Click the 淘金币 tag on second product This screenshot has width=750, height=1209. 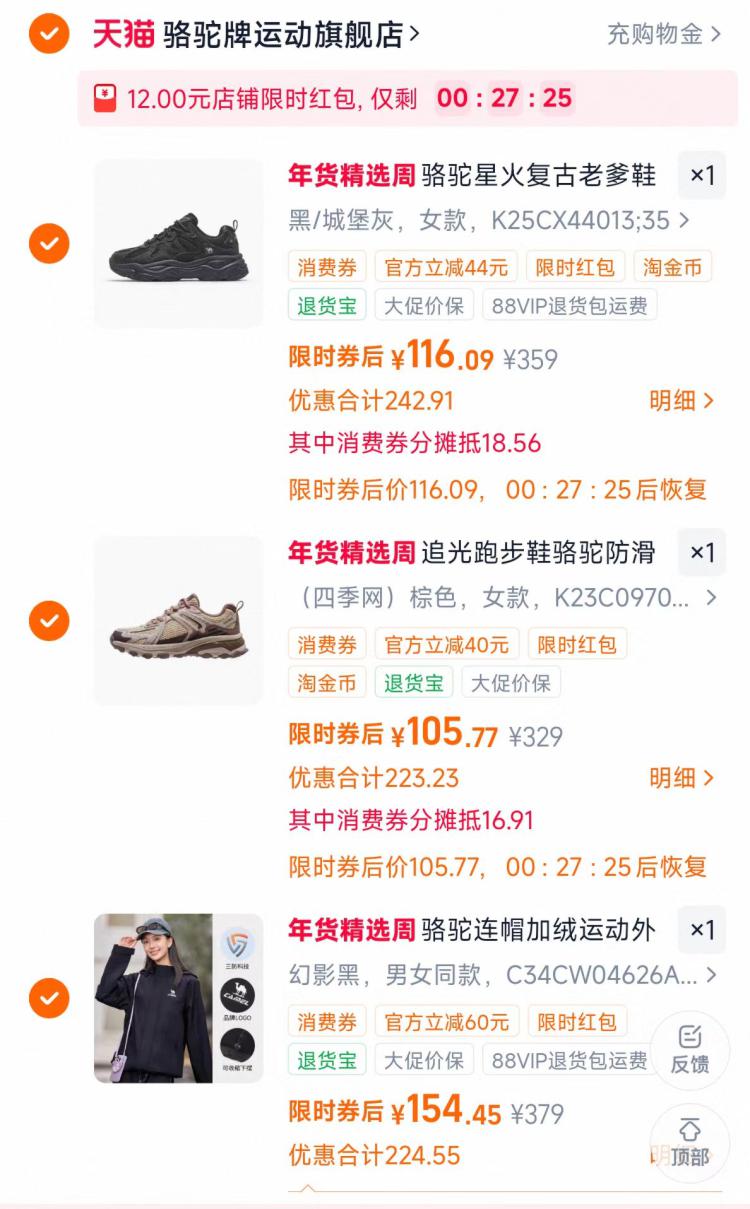tap(325, 682)
